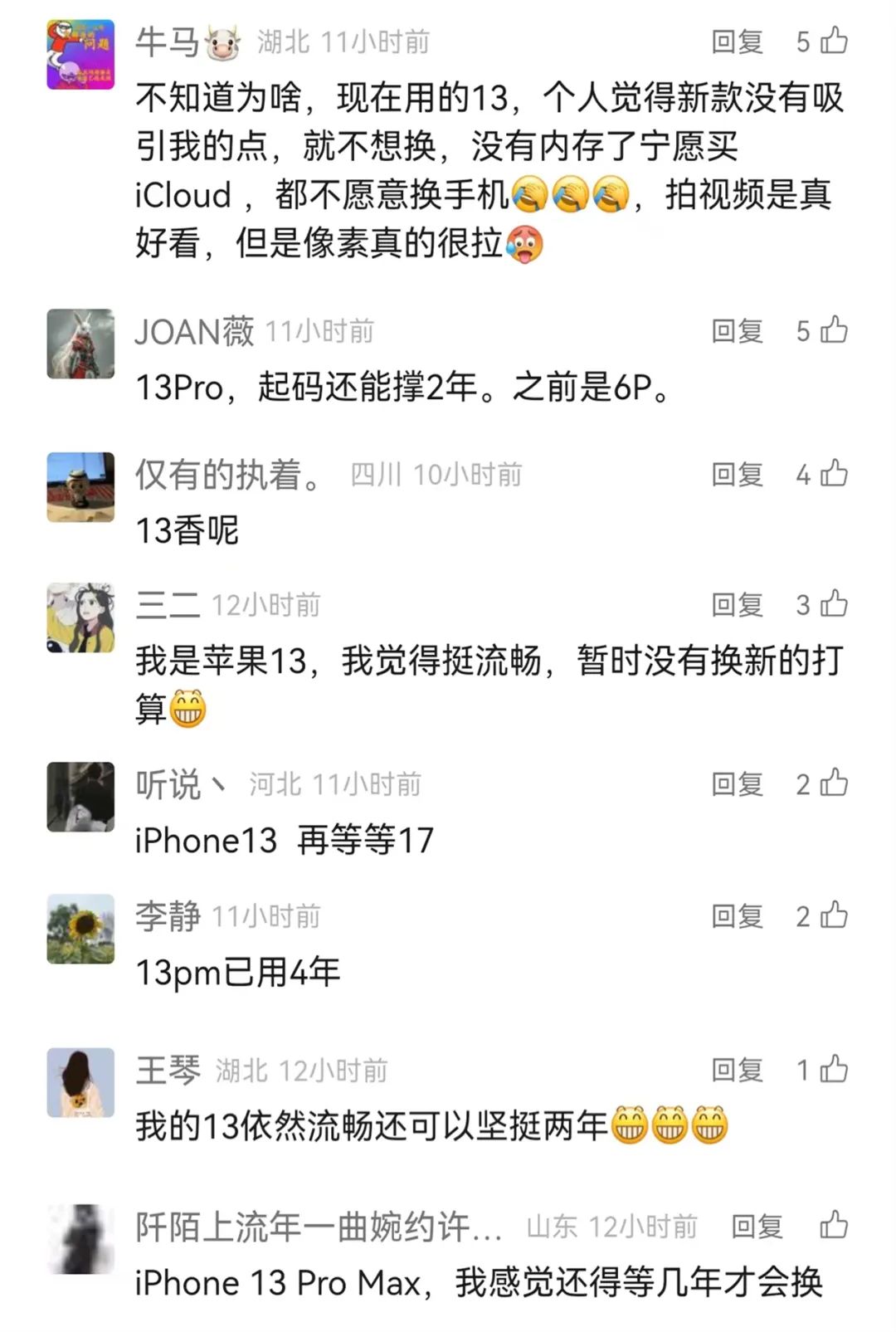
Task: Open JOAN薇's profile avatar
Action: click(x=80, y=344)
